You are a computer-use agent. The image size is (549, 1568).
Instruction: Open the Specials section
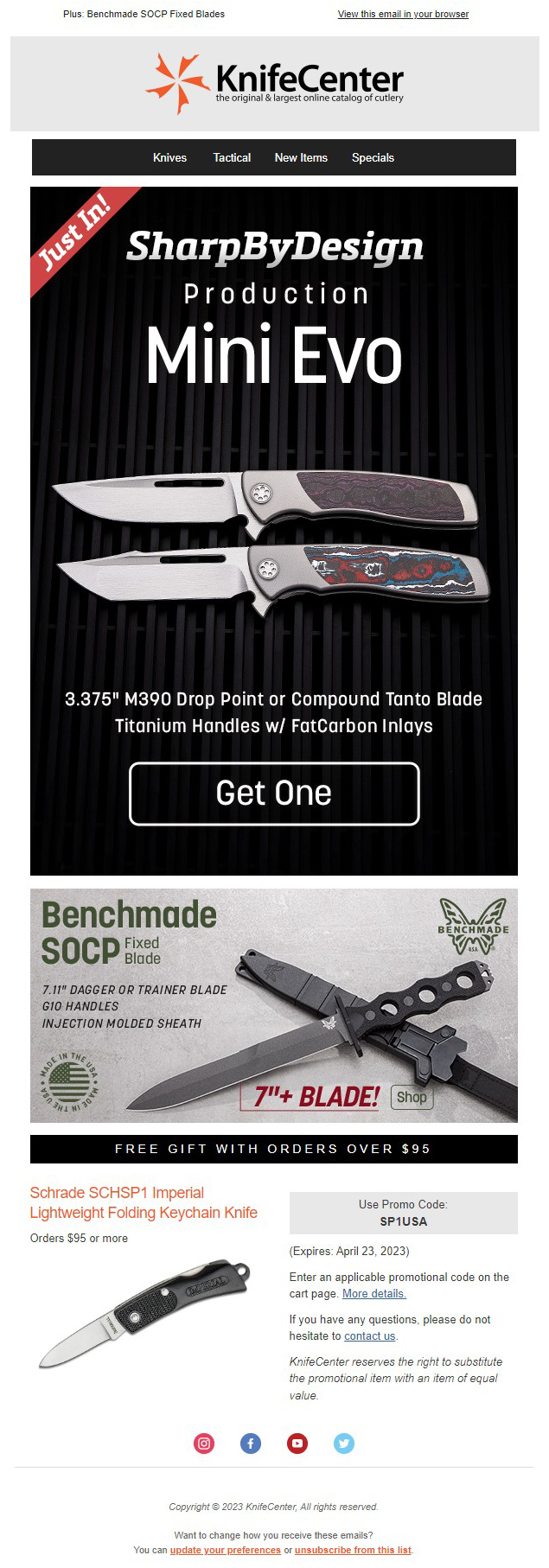point(373,157)
